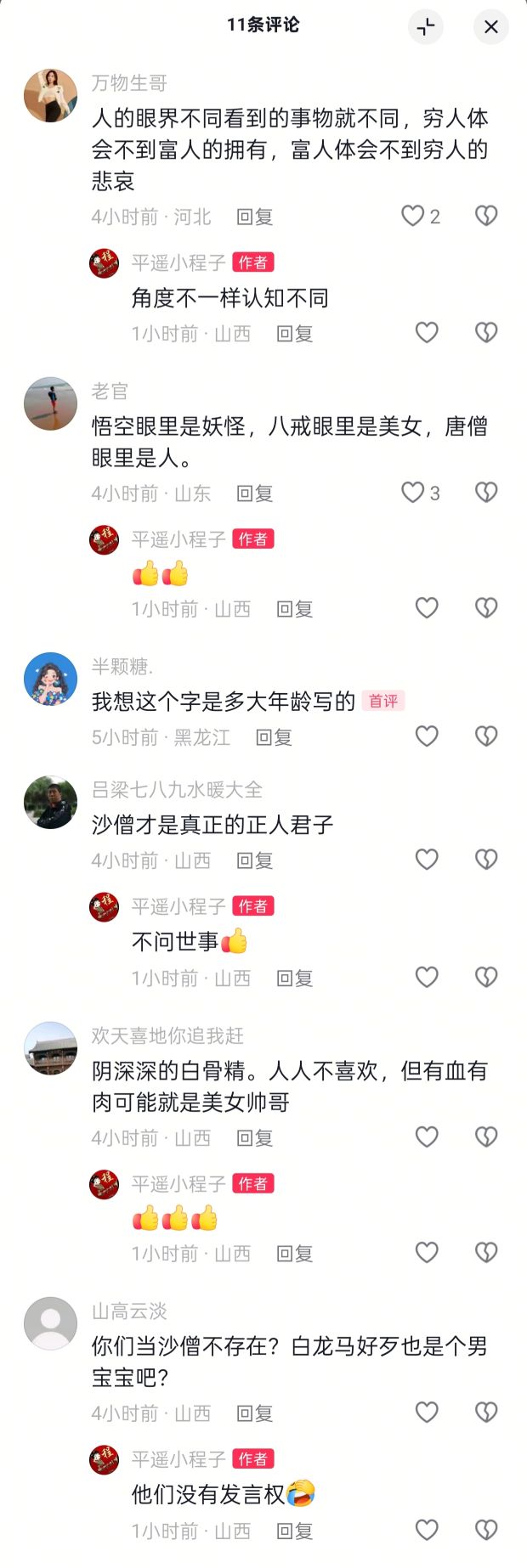Viewport: 527px width, 1568px height.
Task: Like the author's 他们没有发言权 reply
Action: tap(427, 1530)
